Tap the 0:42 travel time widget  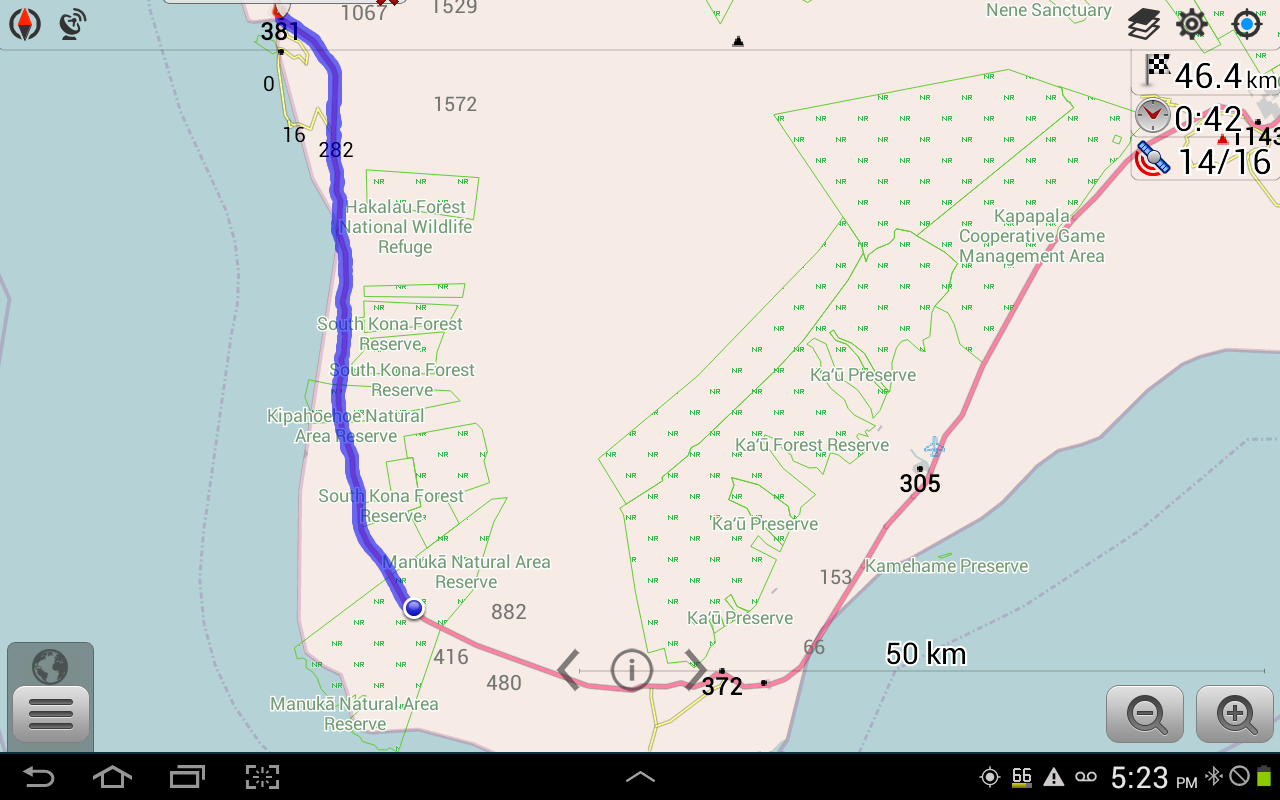point(1190,118)
